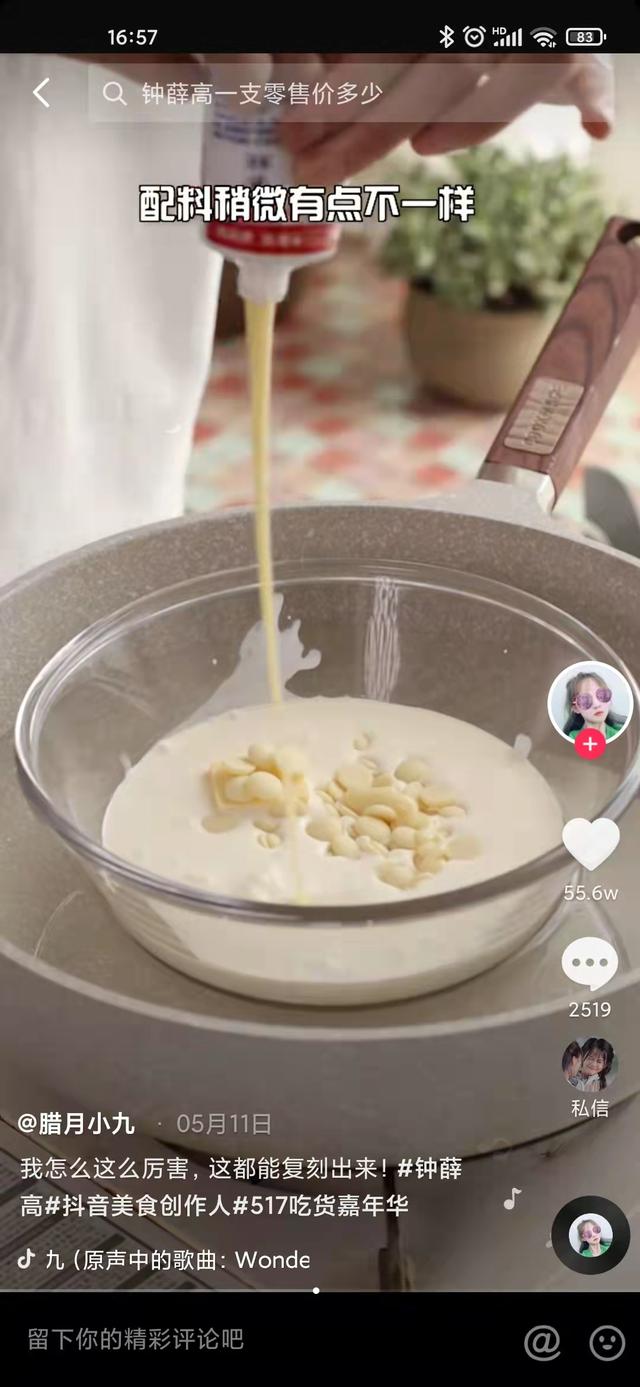Screen dimensions: 640x1387
Task: Open the emoji picker smiley icon
Action: pyautogui.click(x=607, y=1342)
